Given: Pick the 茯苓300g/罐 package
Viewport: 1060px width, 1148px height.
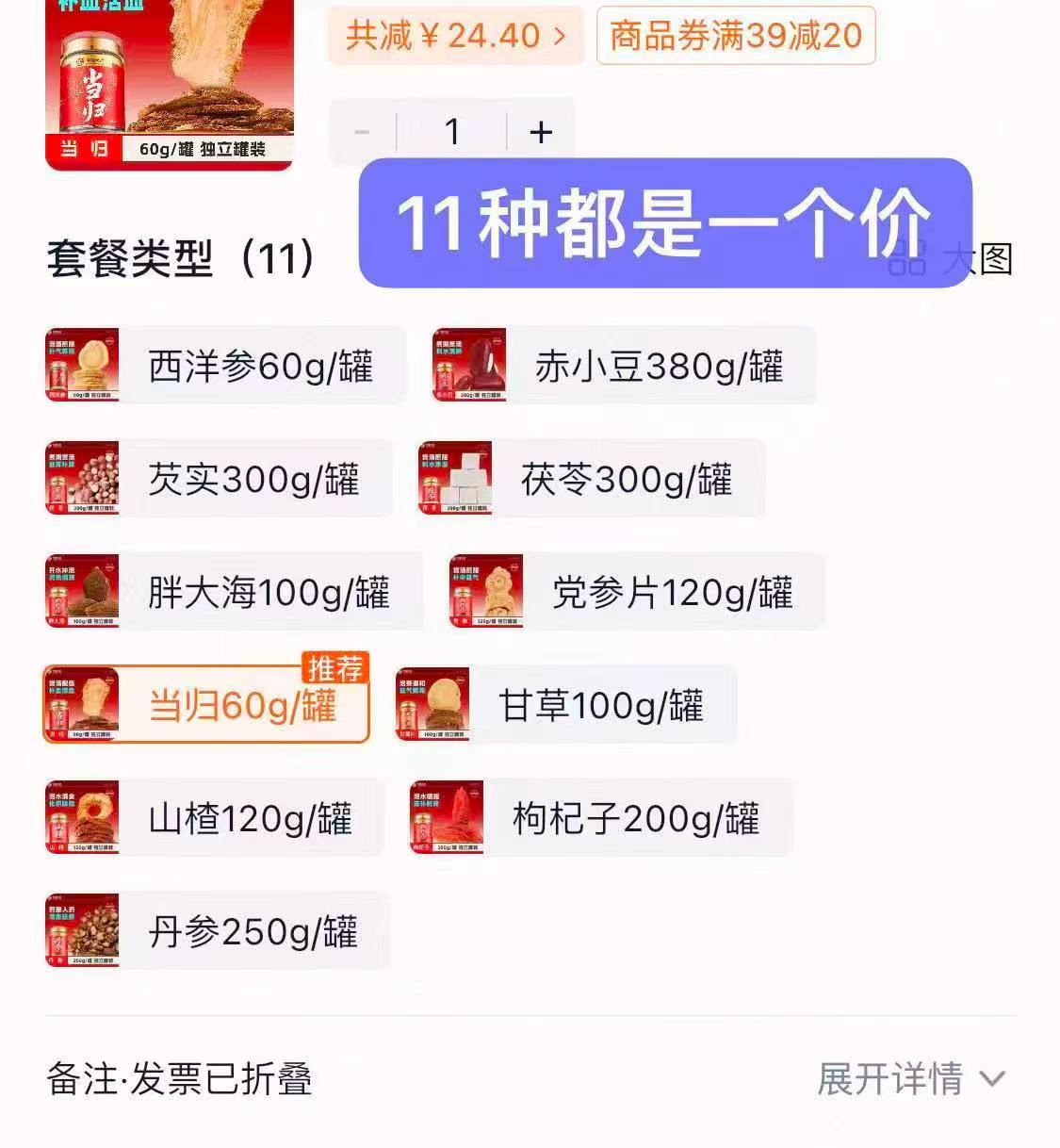Looking at the screenshot, I should point(591,479).
